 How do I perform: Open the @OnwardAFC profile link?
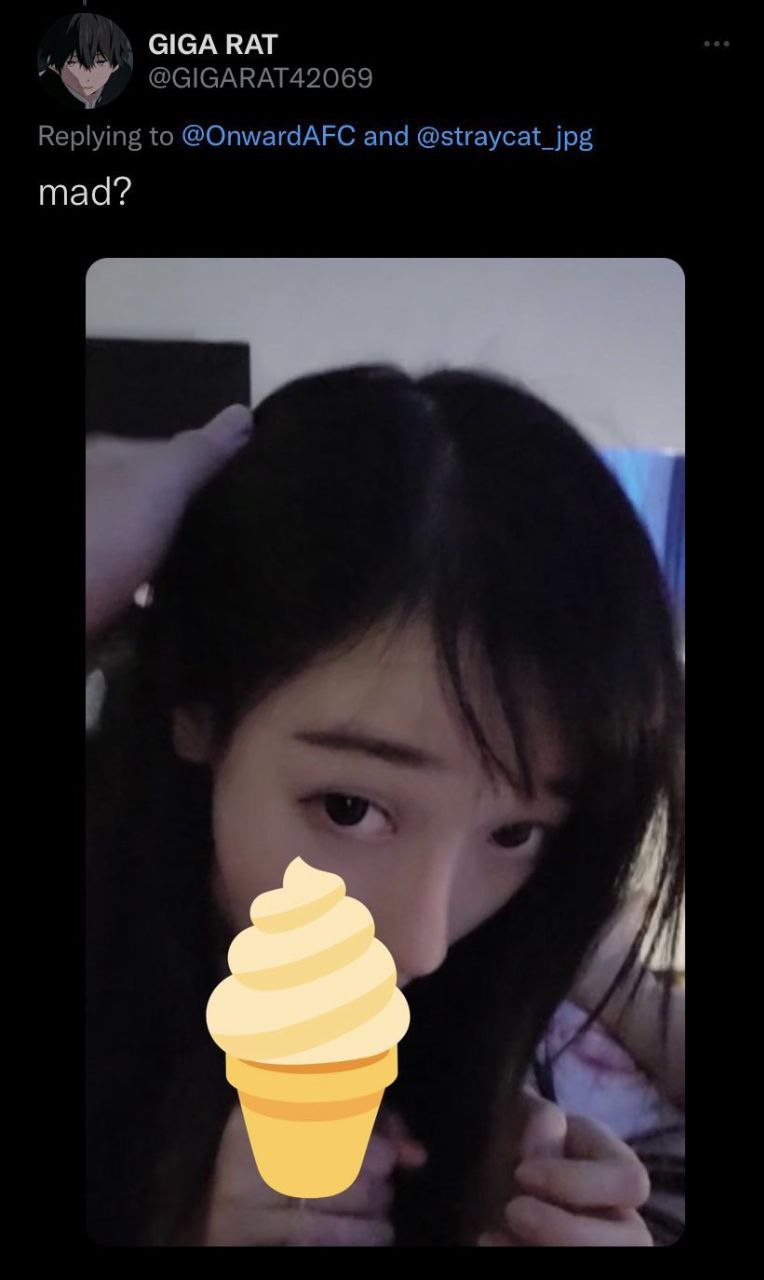[x=268, y=136]
